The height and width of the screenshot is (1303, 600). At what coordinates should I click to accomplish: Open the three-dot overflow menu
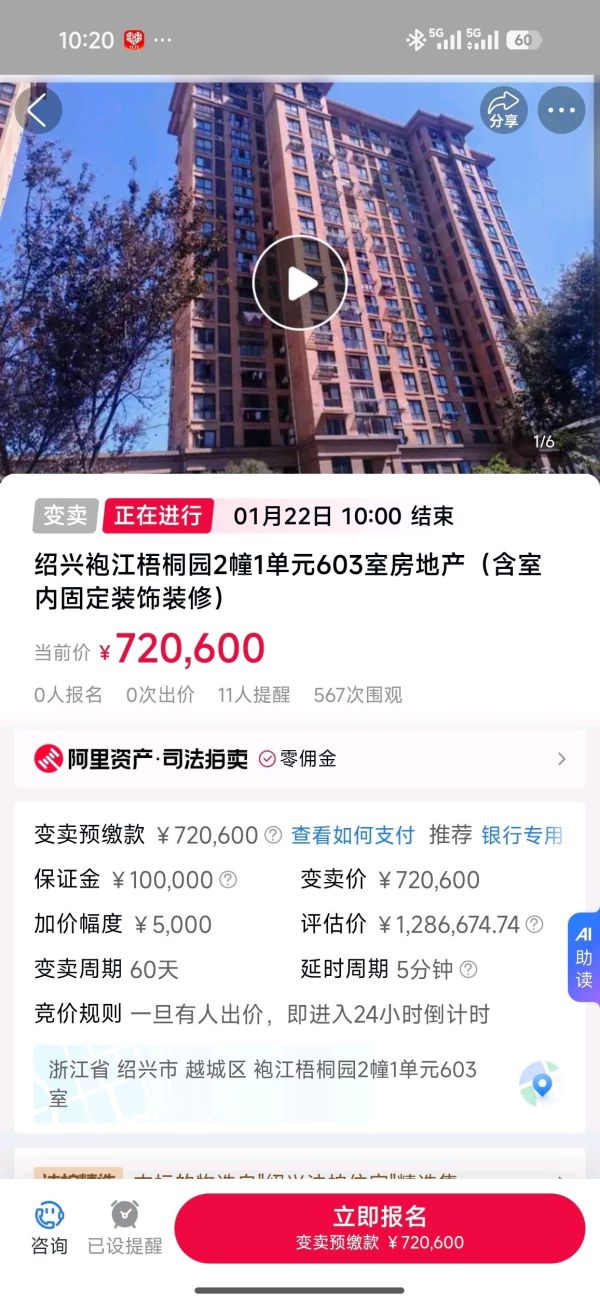[x=561, y=110]
